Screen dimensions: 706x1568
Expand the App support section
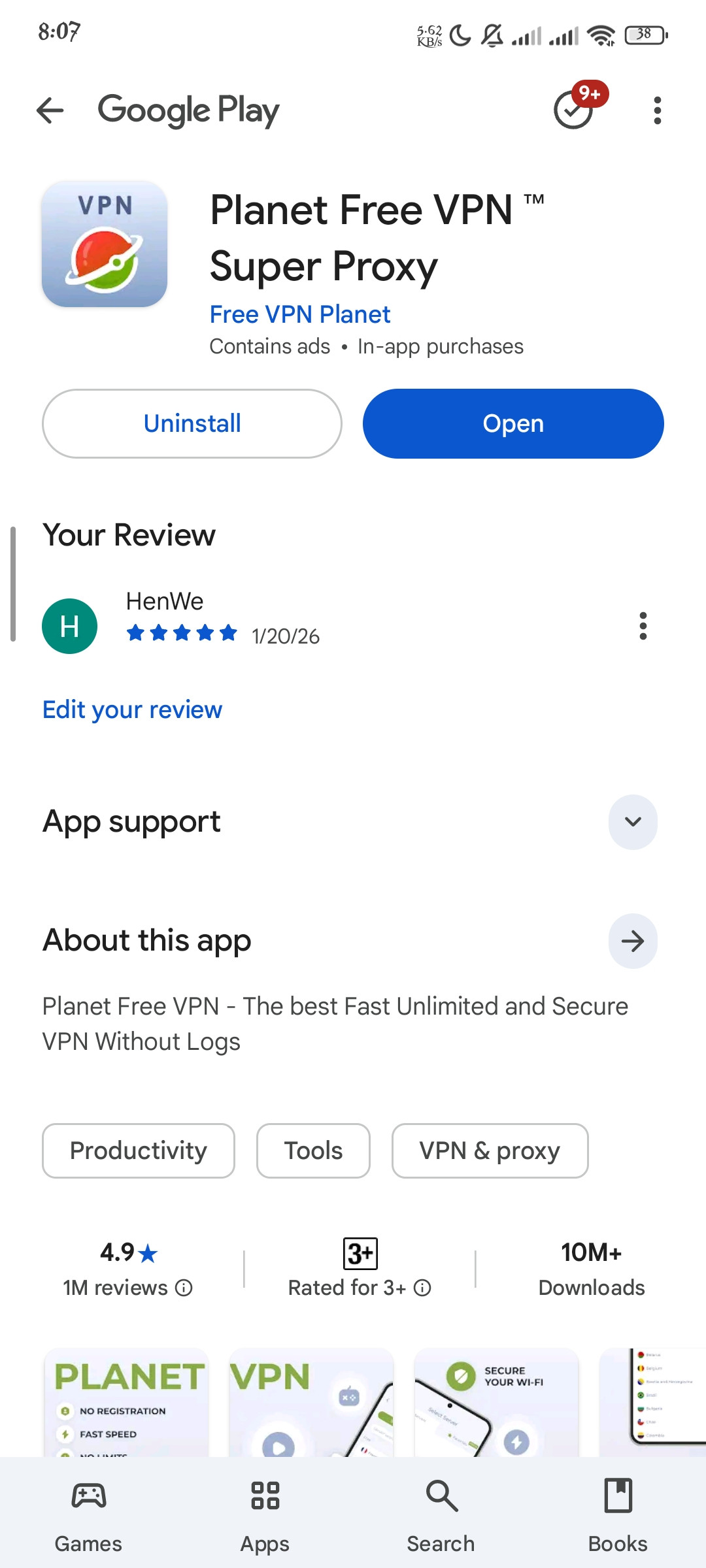click(x=633, y=822)
